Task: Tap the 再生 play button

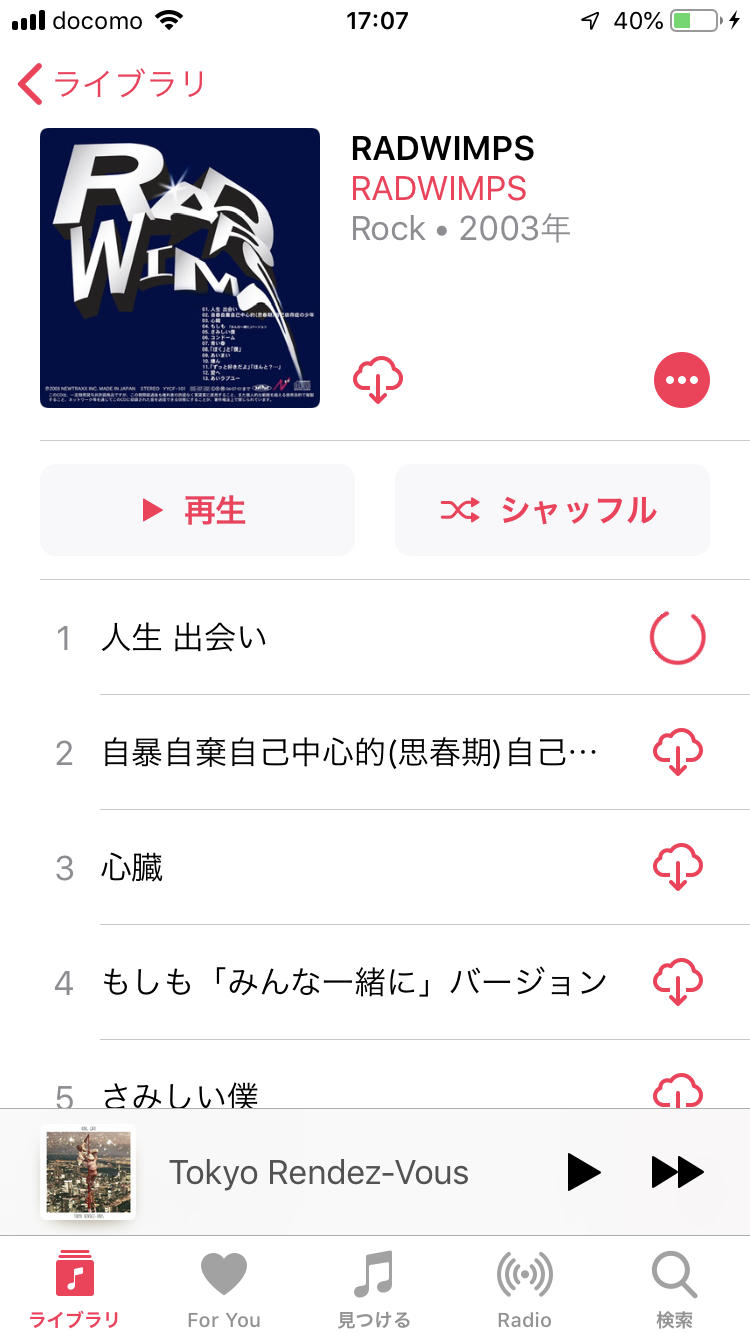Action: (197, 511)
